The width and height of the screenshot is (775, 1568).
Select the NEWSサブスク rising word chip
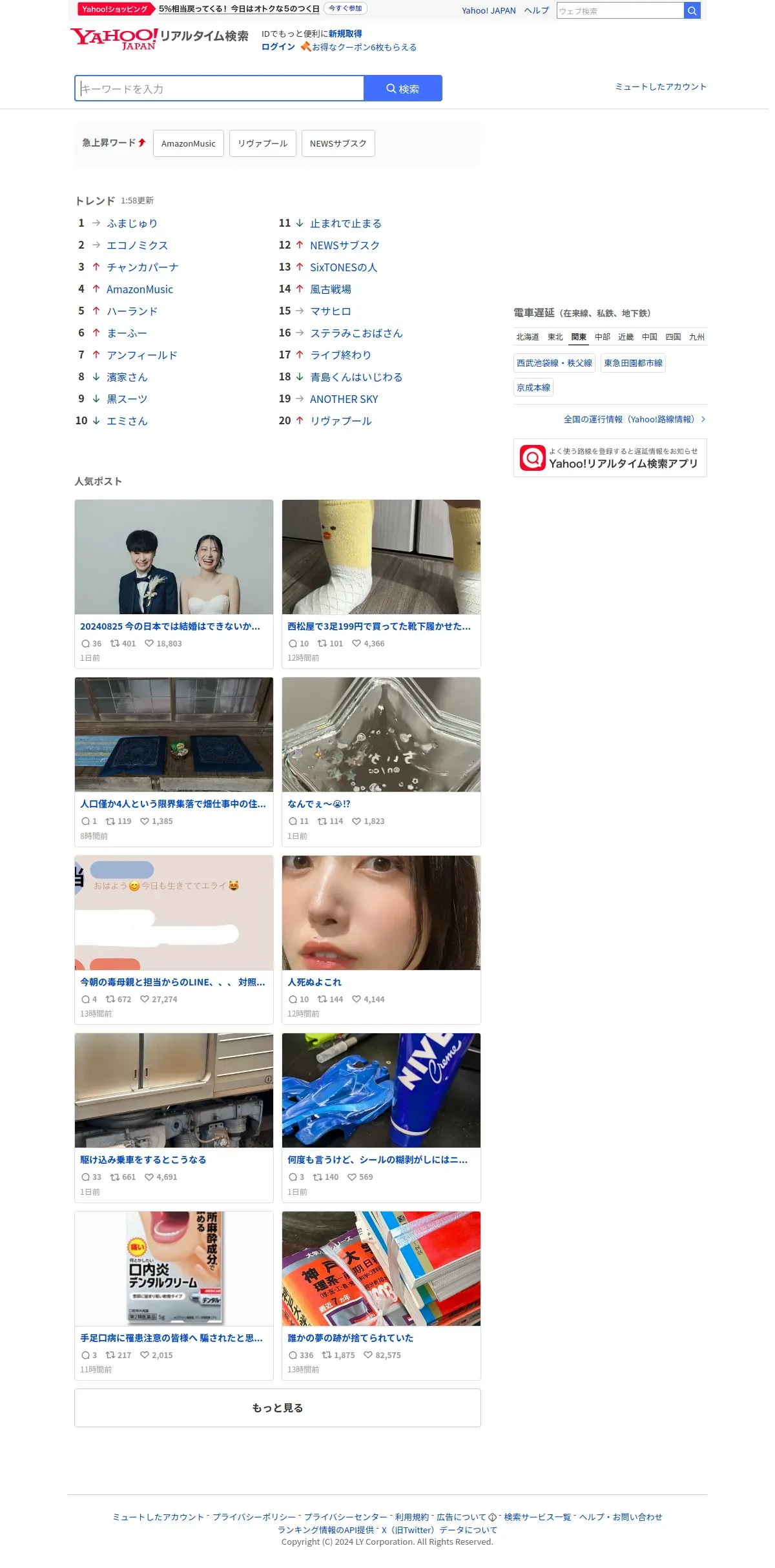[x=338, y=143]
